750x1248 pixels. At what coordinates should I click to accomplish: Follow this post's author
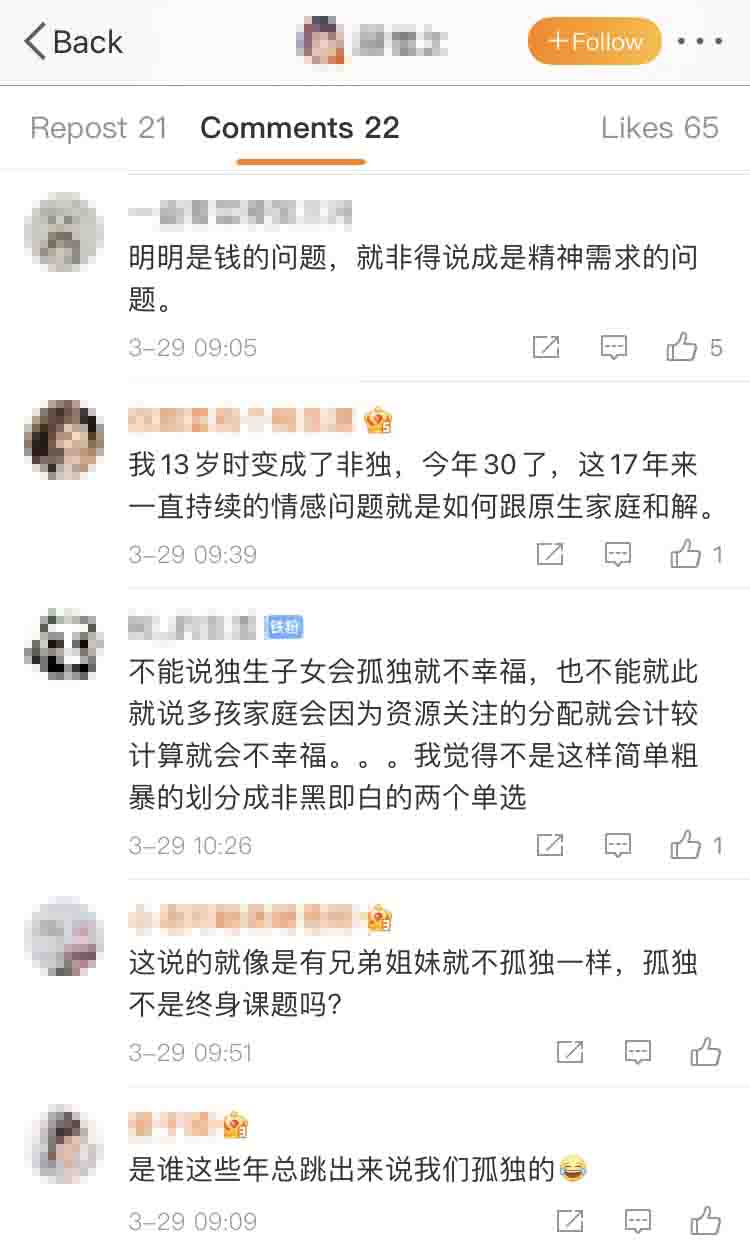[x=595, y=42]
